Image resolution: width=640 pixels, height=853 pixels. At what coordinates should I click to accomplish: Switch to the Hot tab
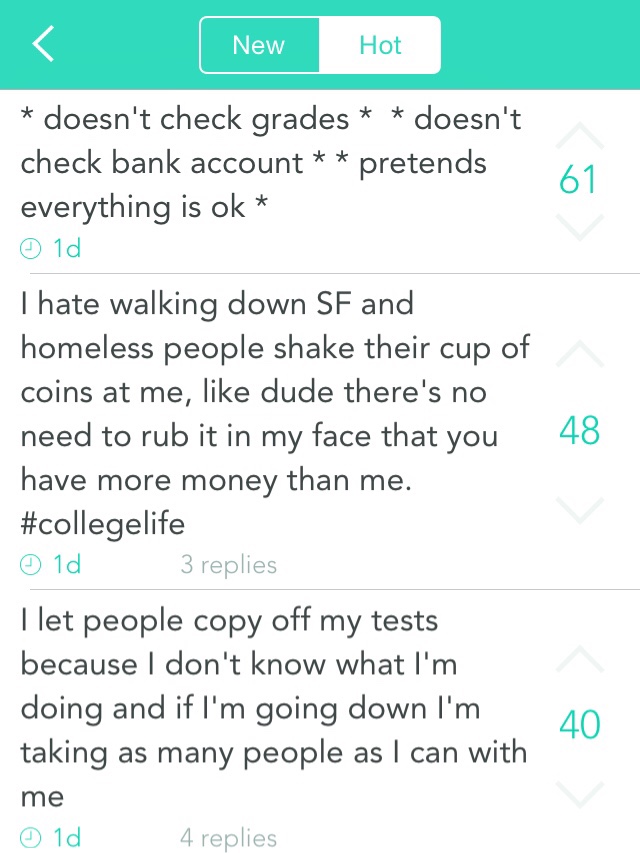click(x=380, y=45)
